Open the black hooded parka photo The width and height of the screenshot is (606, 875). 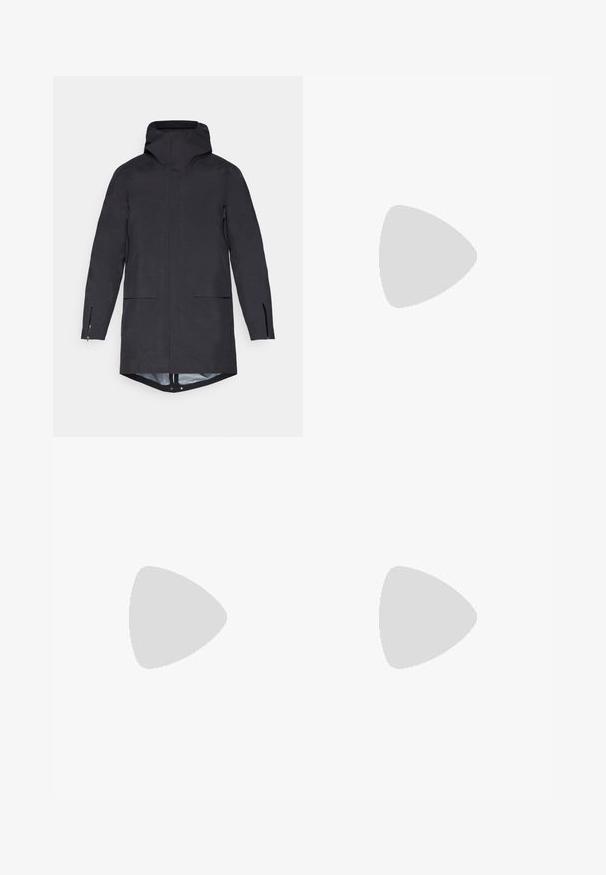[178, 256]
